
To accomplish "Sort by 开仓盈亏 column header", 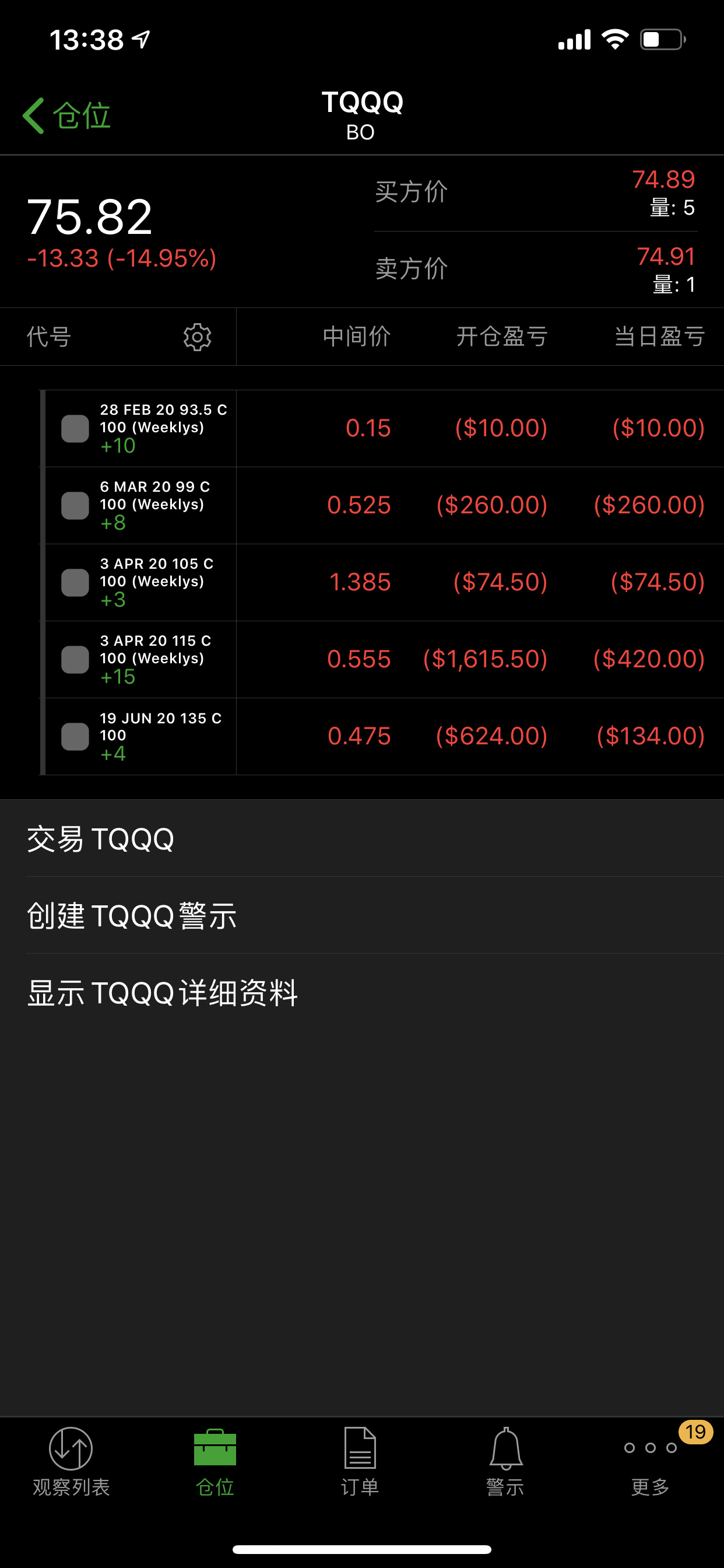I will click(502, 337).
